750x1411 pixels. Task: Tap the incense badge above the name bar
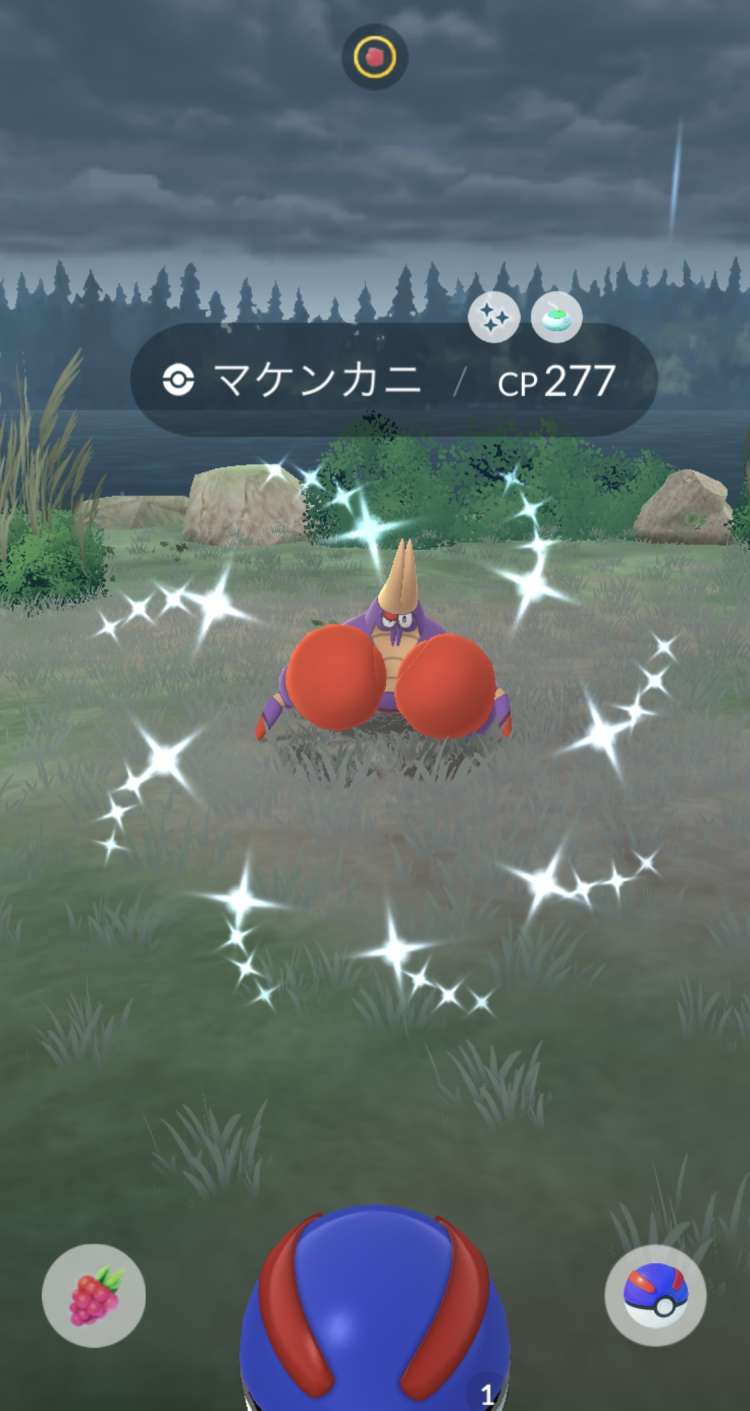click(556, 318)
